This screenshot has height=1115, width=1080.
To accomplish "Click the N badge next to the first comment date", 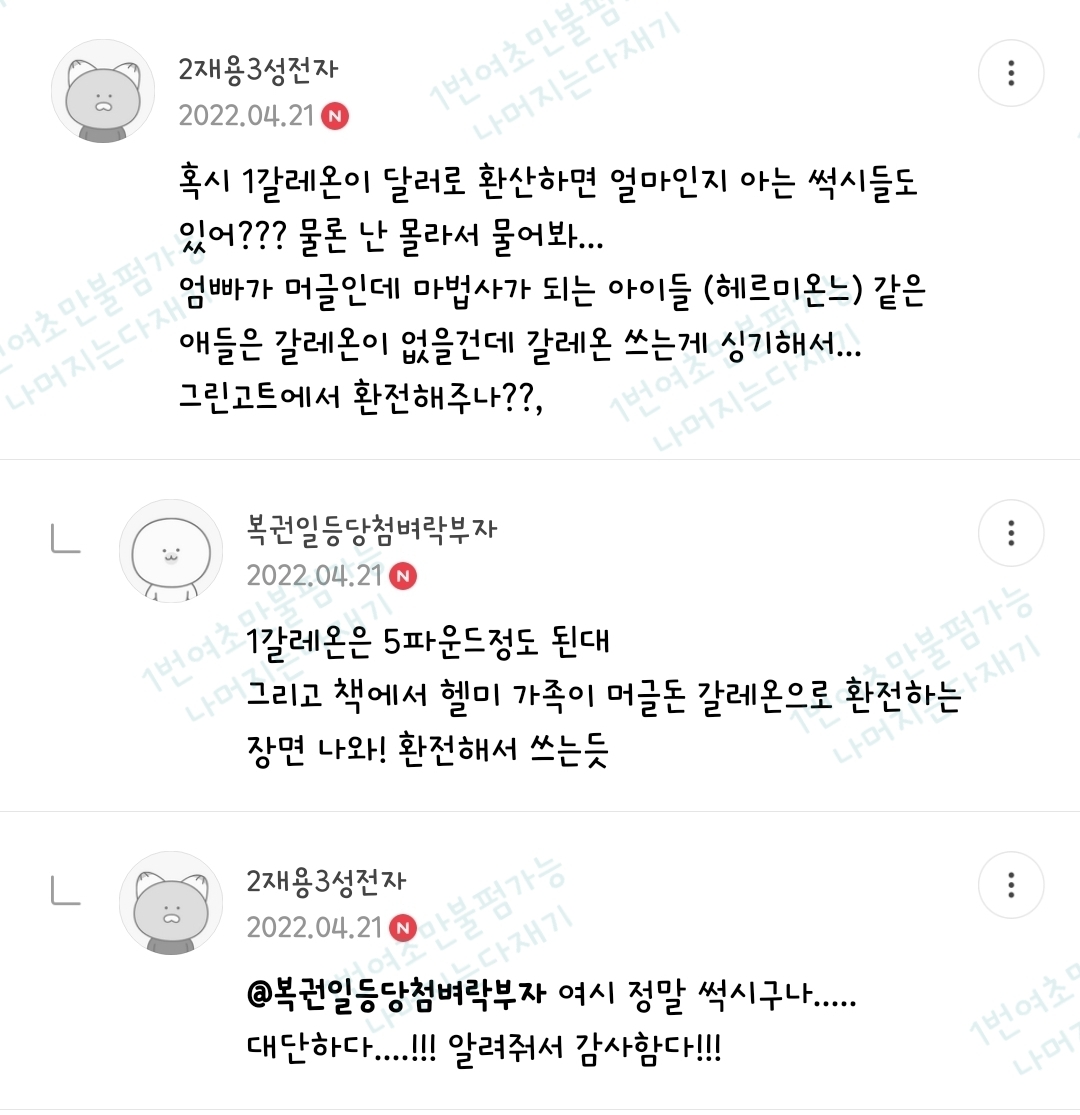I will [x=337, y=117].
